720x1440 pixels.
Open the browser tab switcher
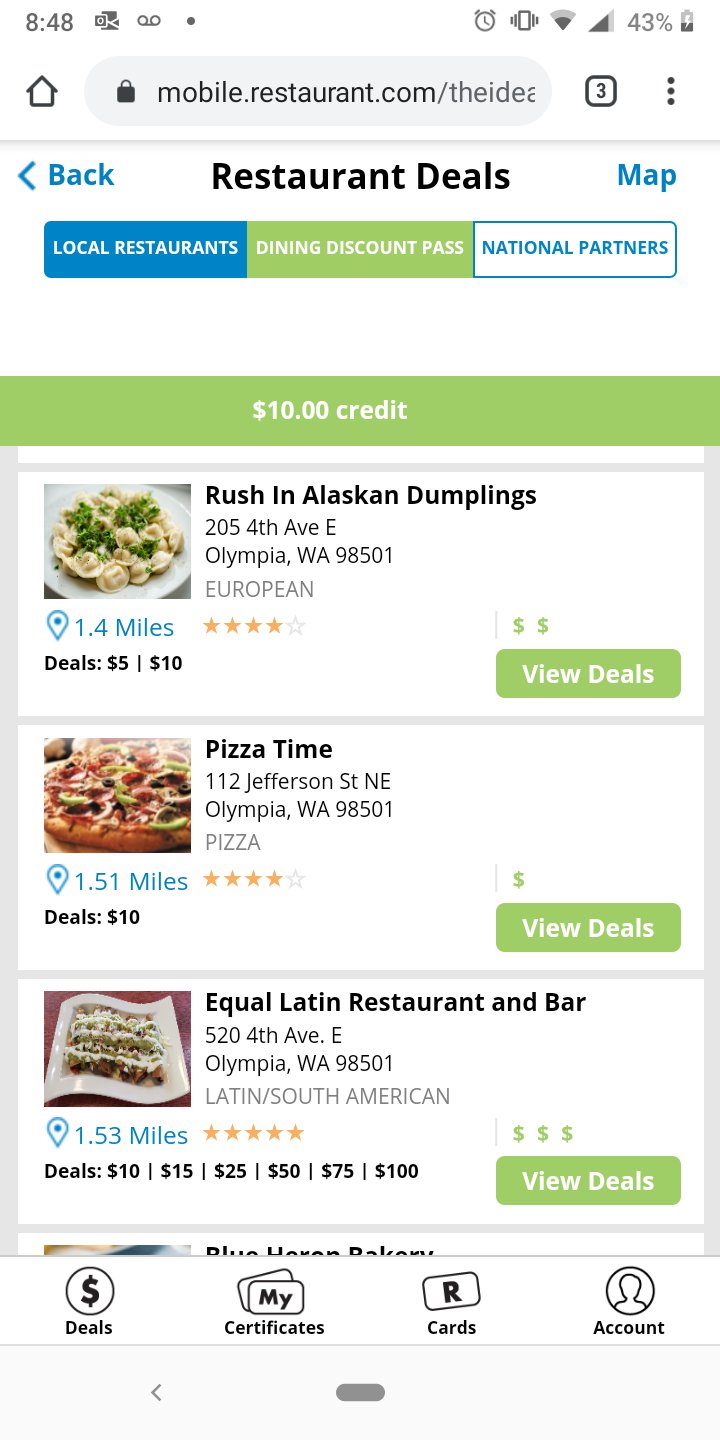600,92
